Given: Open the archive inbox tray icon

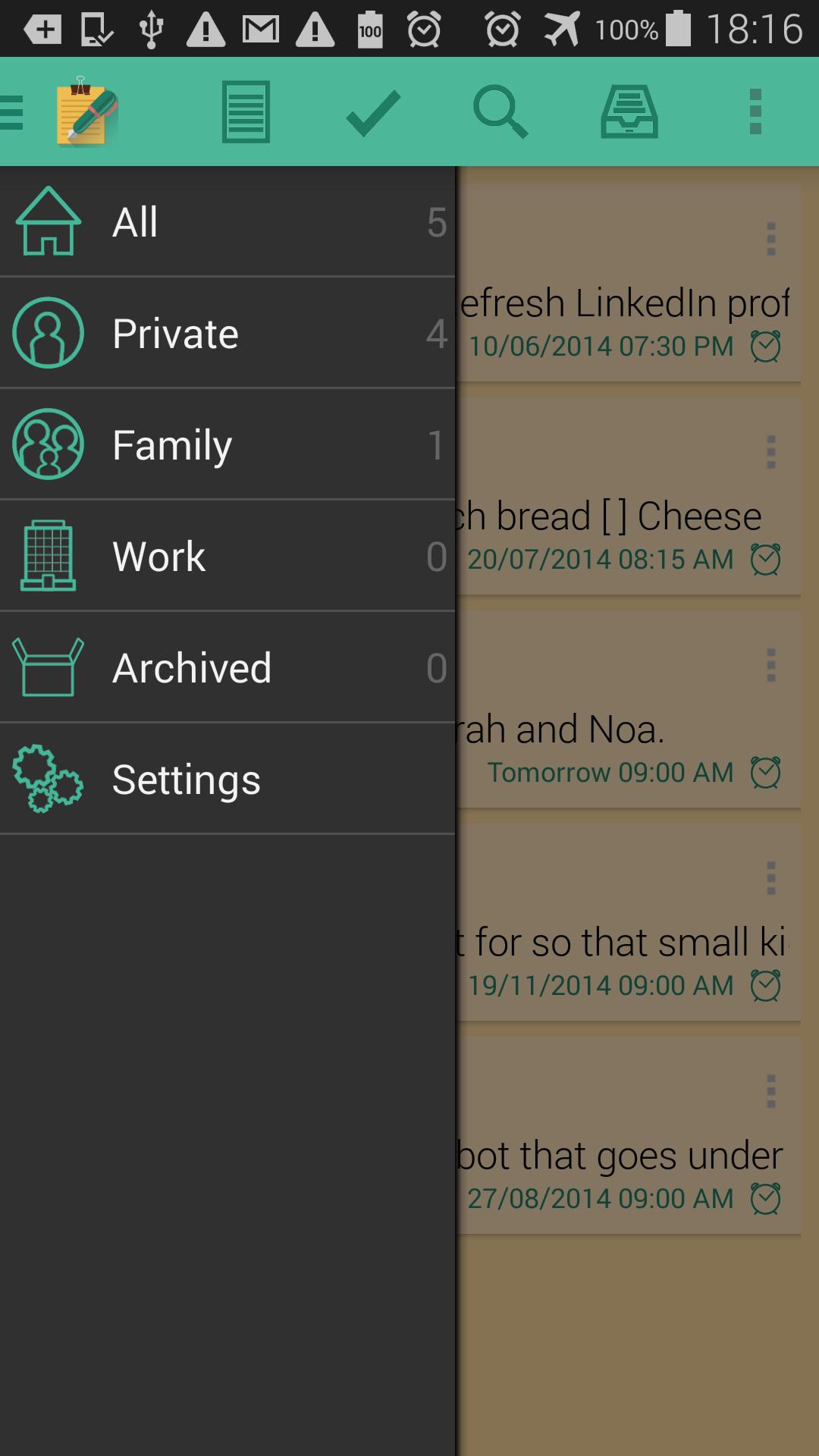Looking at the screenshot, I should [629, 112].
